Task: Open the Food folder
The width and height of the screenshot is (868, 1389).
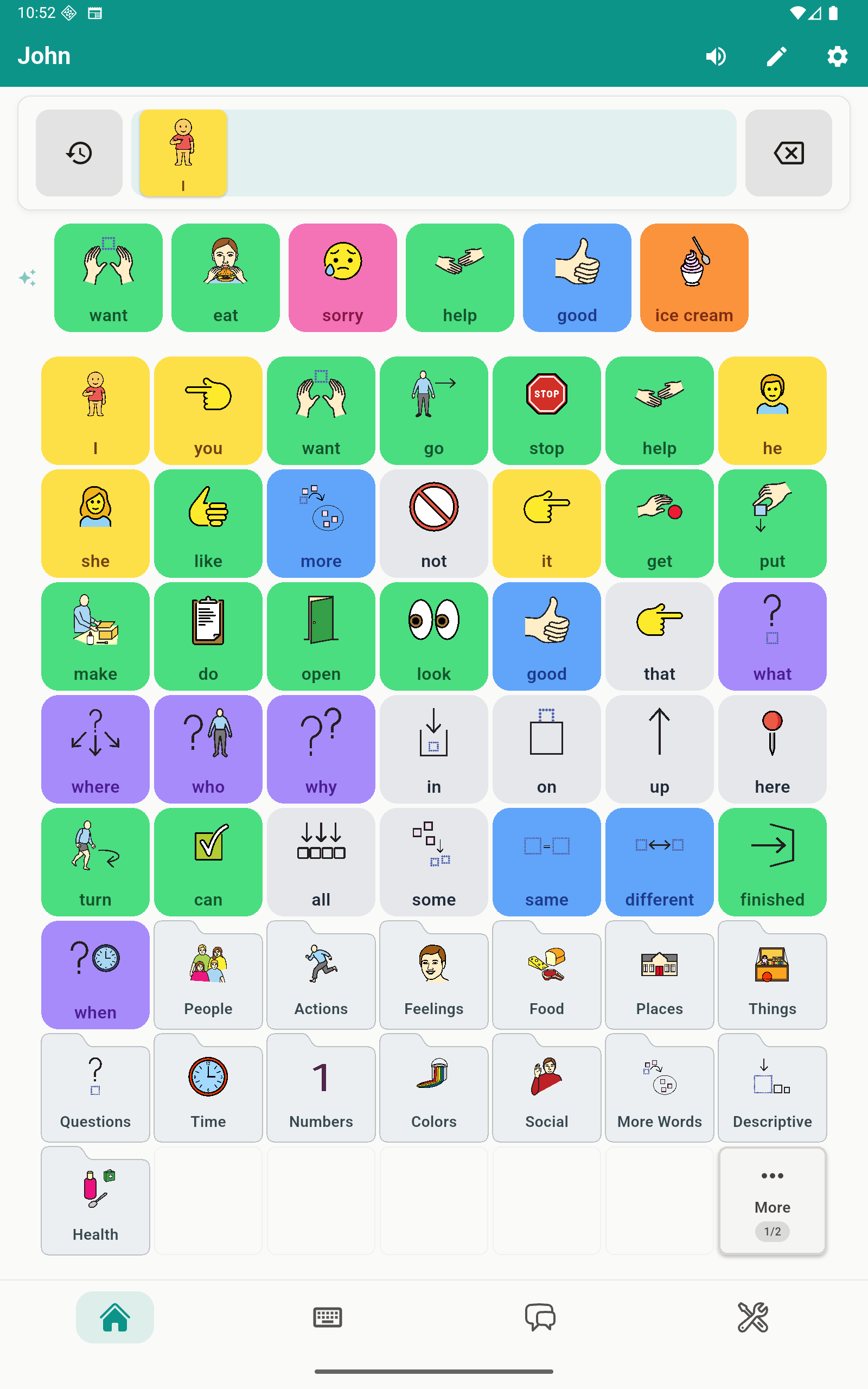Action: pyautogui.click(x=546, y=976)
